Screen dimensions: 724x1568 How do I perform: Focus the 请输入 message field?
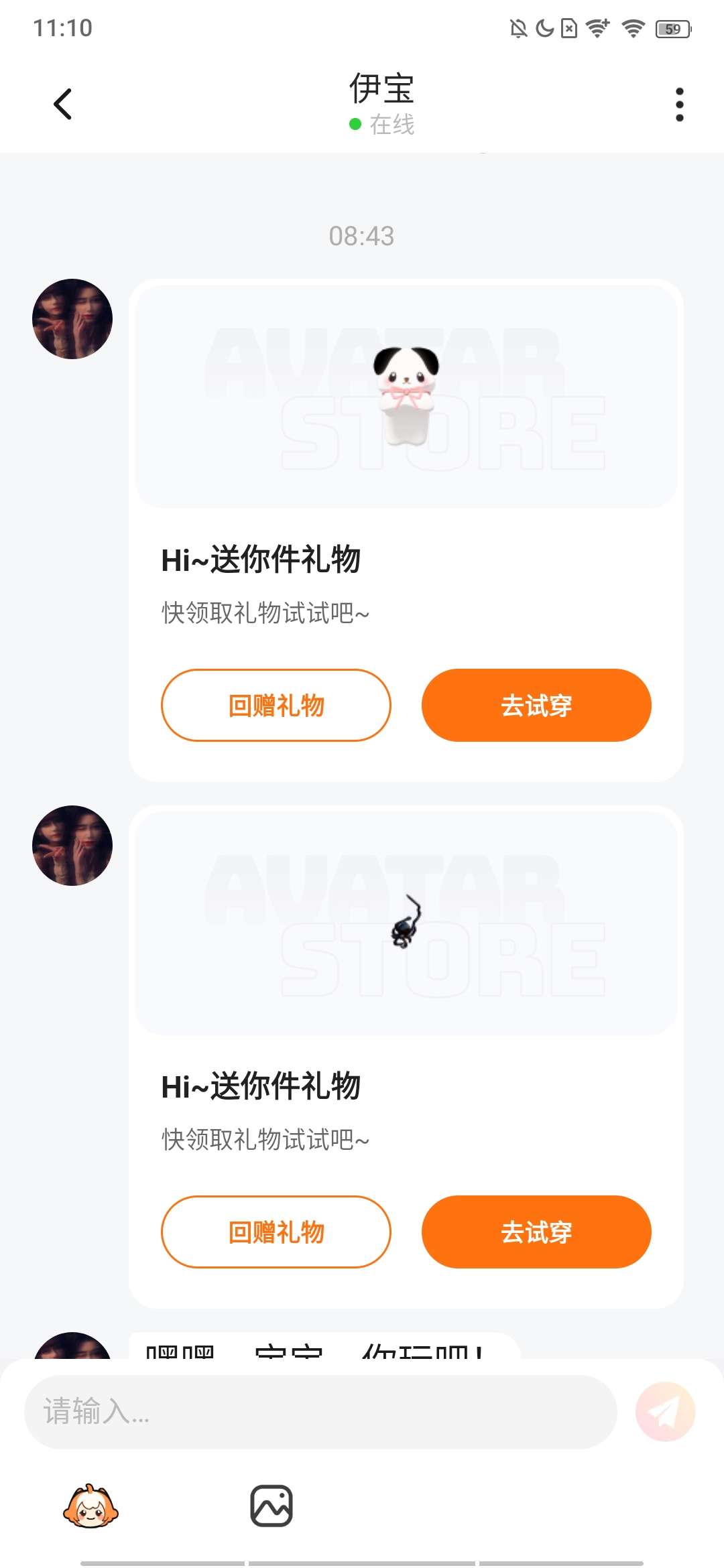click(320, 1411)
